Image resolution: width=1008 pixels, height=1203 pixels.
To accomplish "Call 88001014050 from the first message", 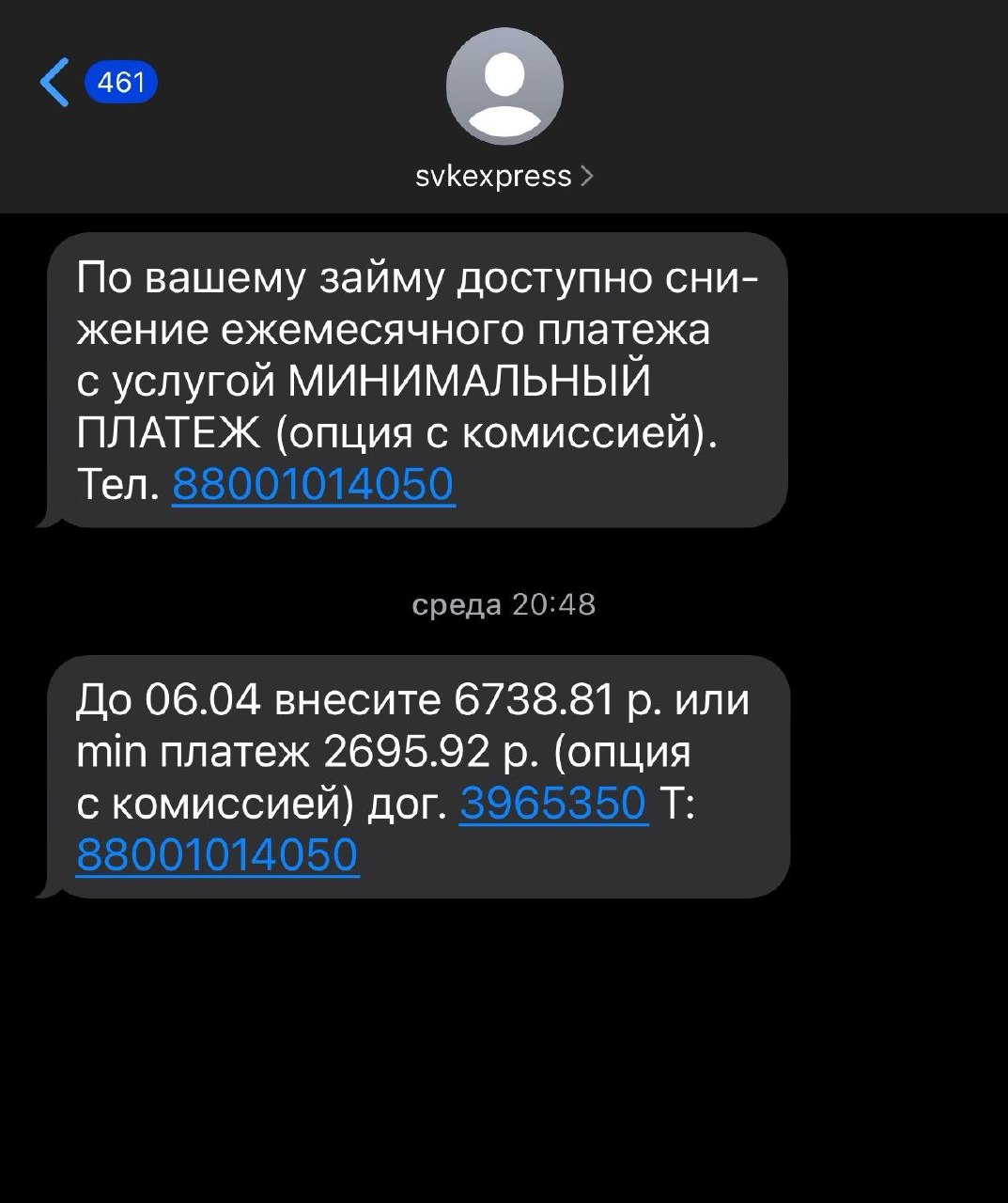I will pyautogui.click(x=314, y=484).
